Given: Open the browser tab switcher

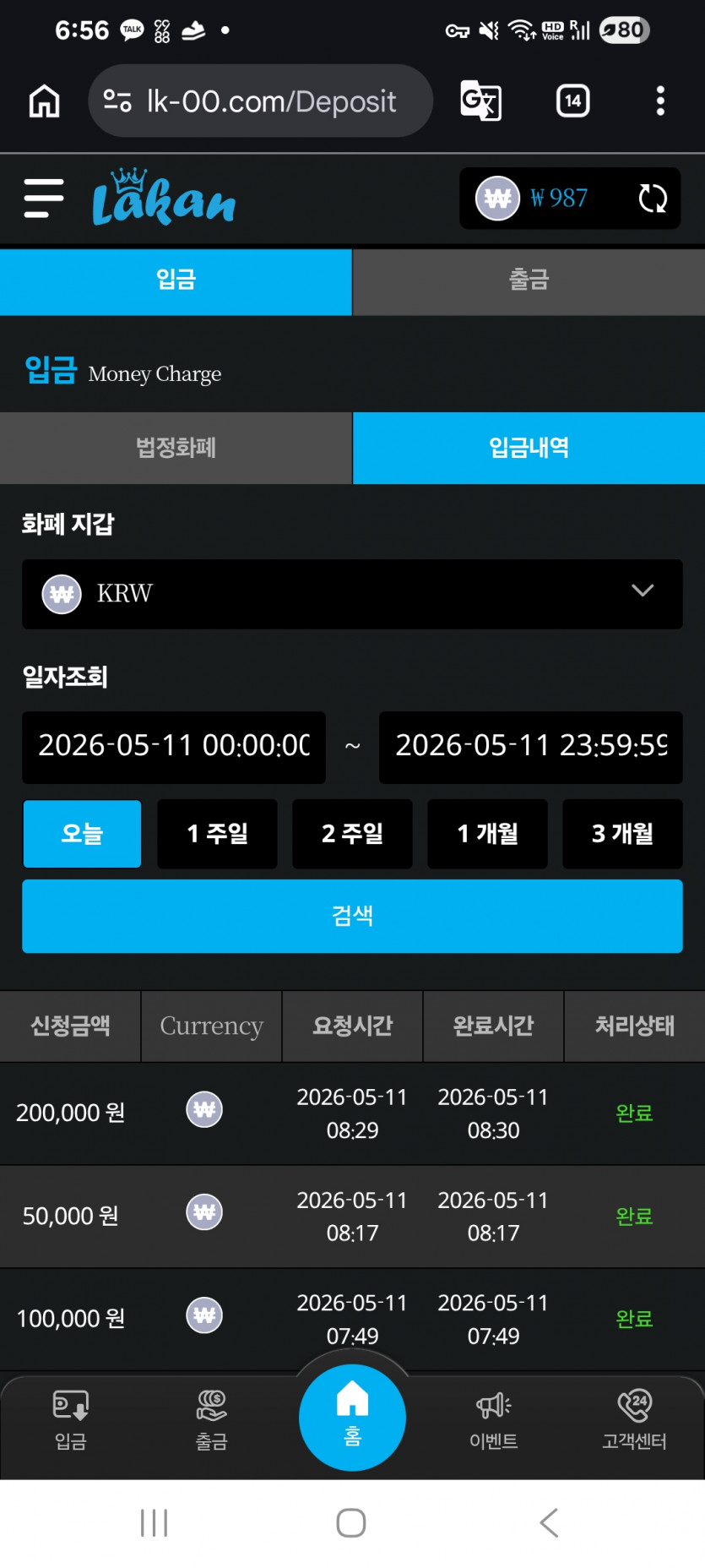Looking at the screenshot, I should 572,101.
